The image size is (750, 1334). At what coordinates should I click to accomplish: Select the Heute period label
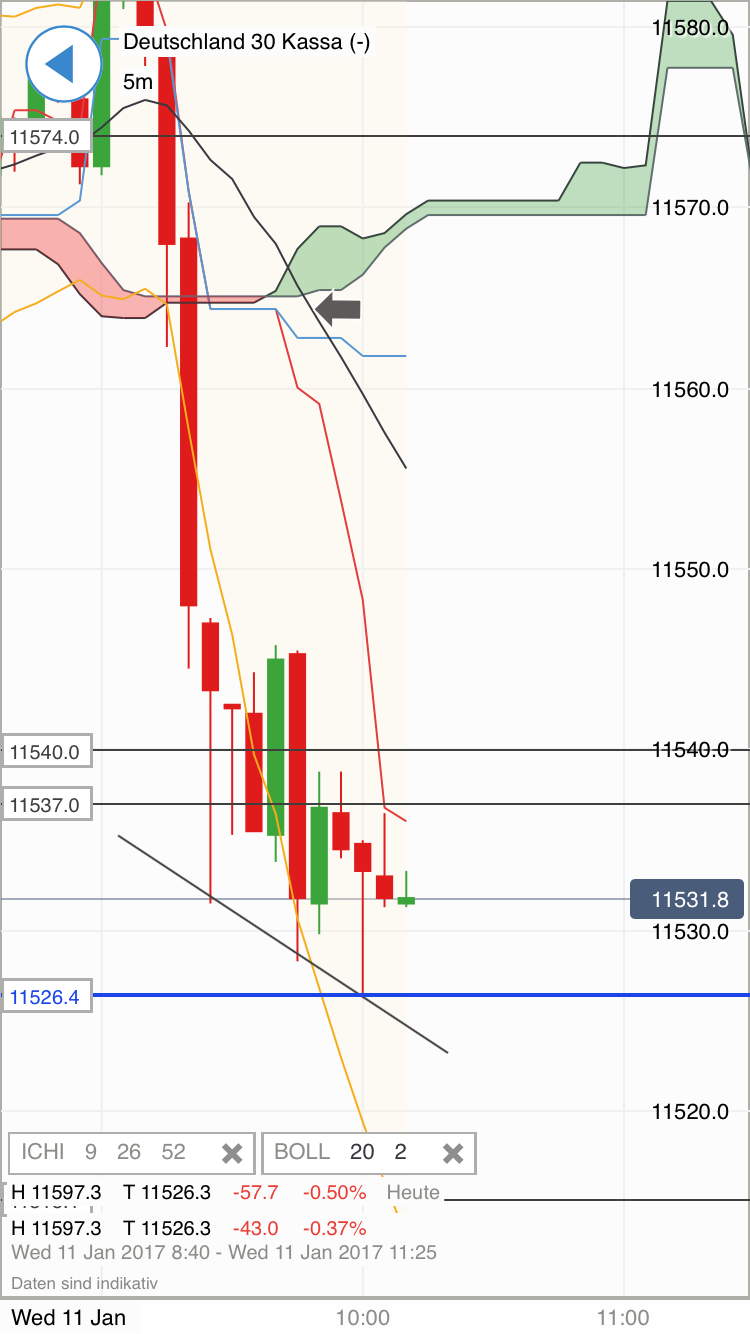coord(414,1192)
